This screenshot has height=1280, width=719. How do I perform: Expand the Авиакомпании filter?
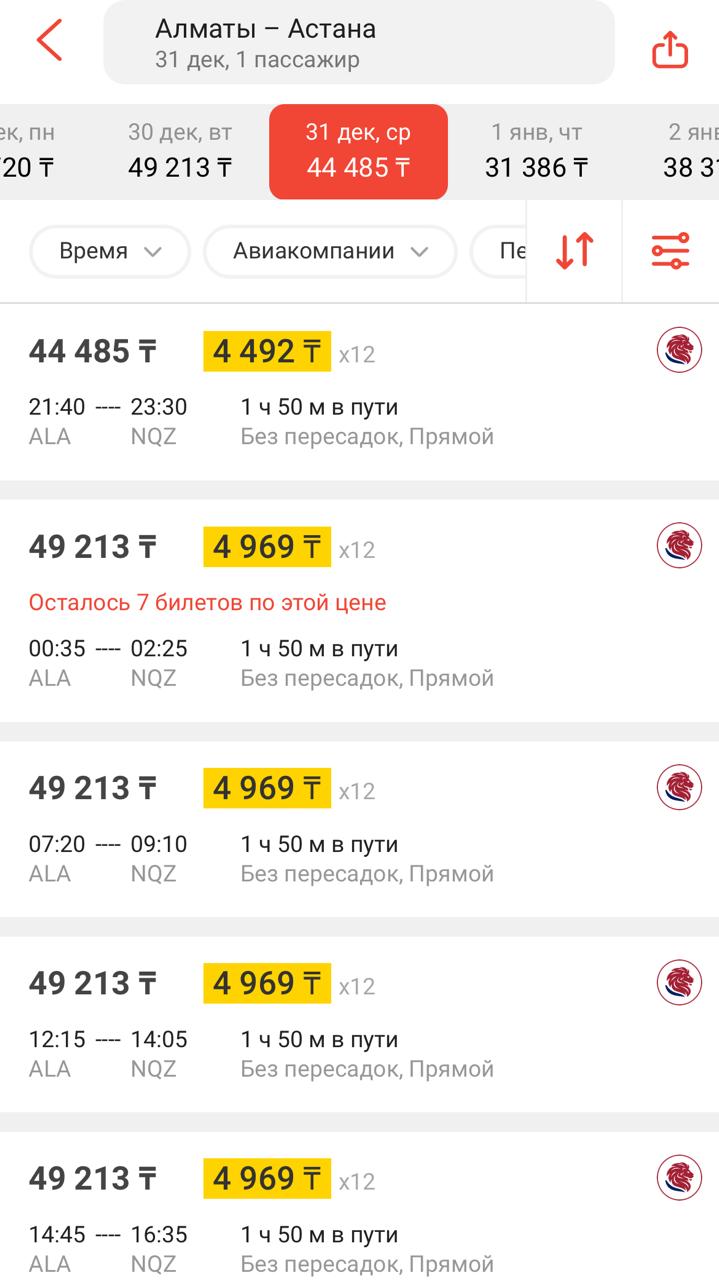click(x=330, y=251)
